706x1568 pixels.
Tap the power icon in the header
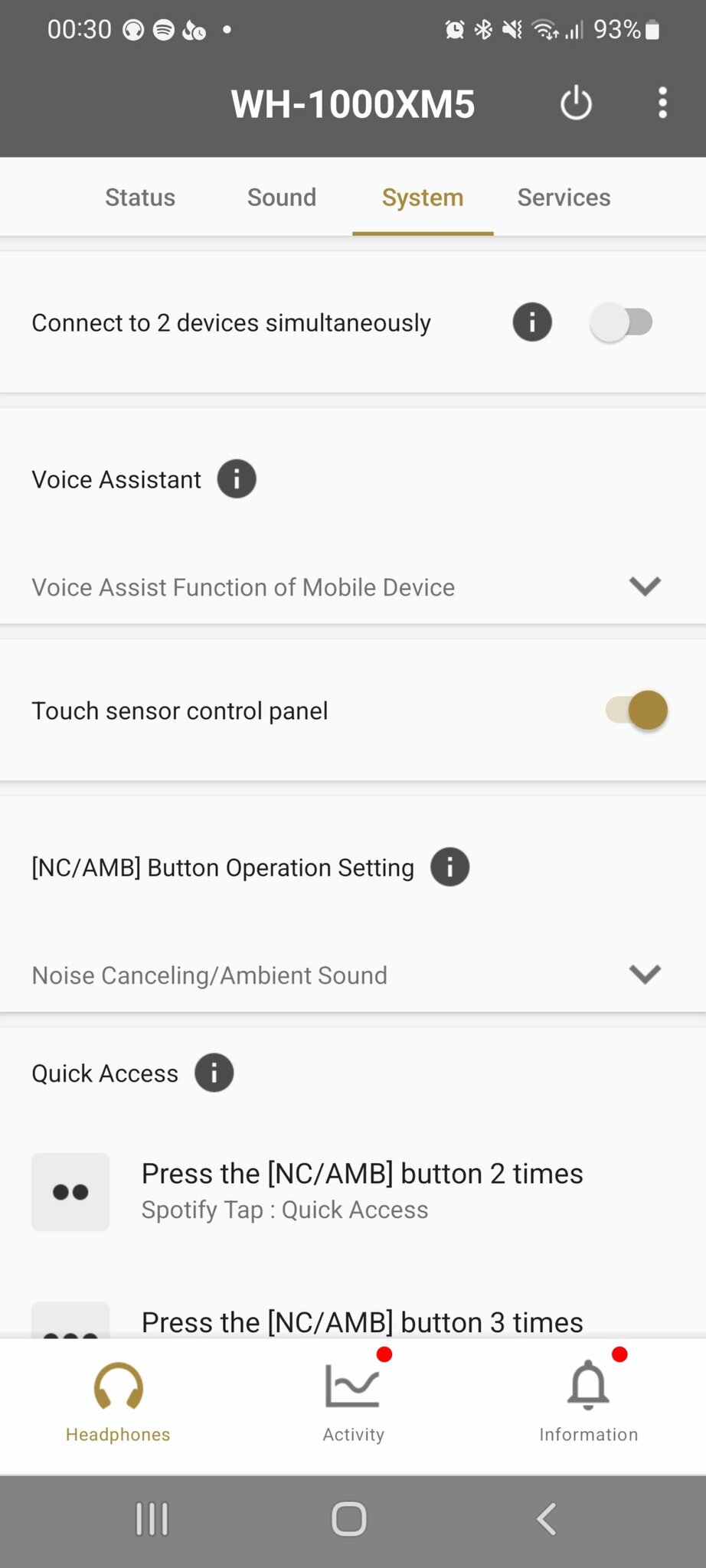[576, 103]
